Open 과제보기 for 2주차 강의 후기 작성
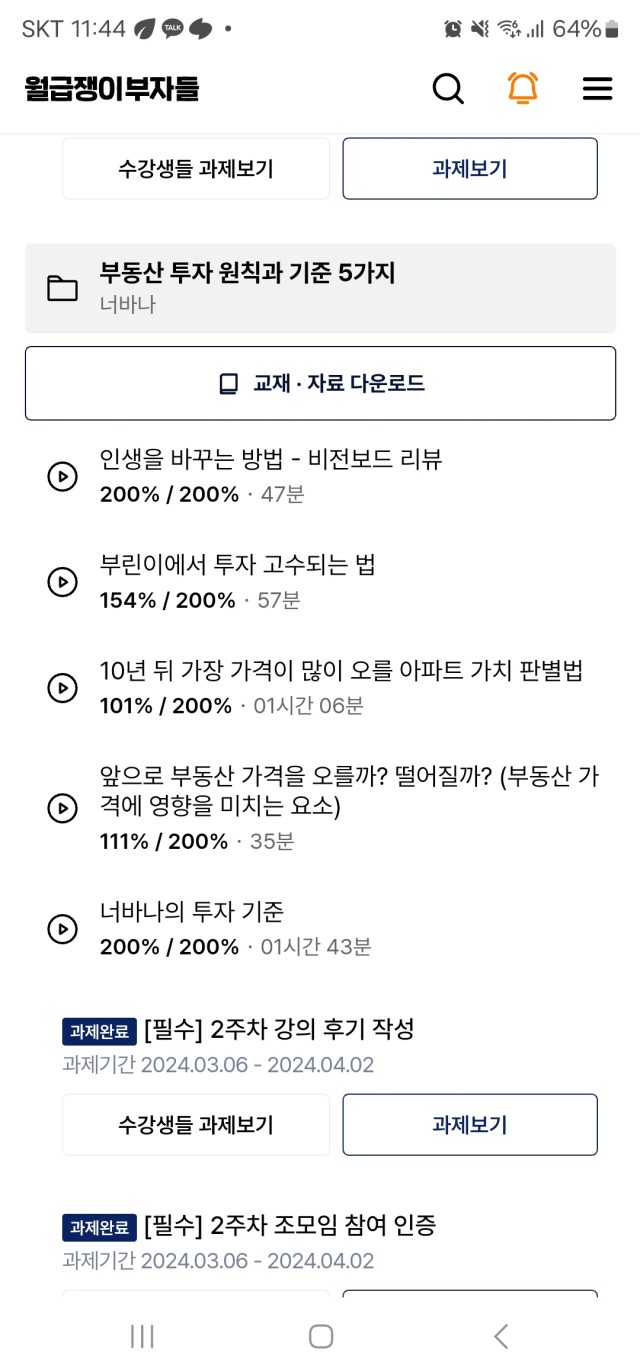 [470, 1125]
